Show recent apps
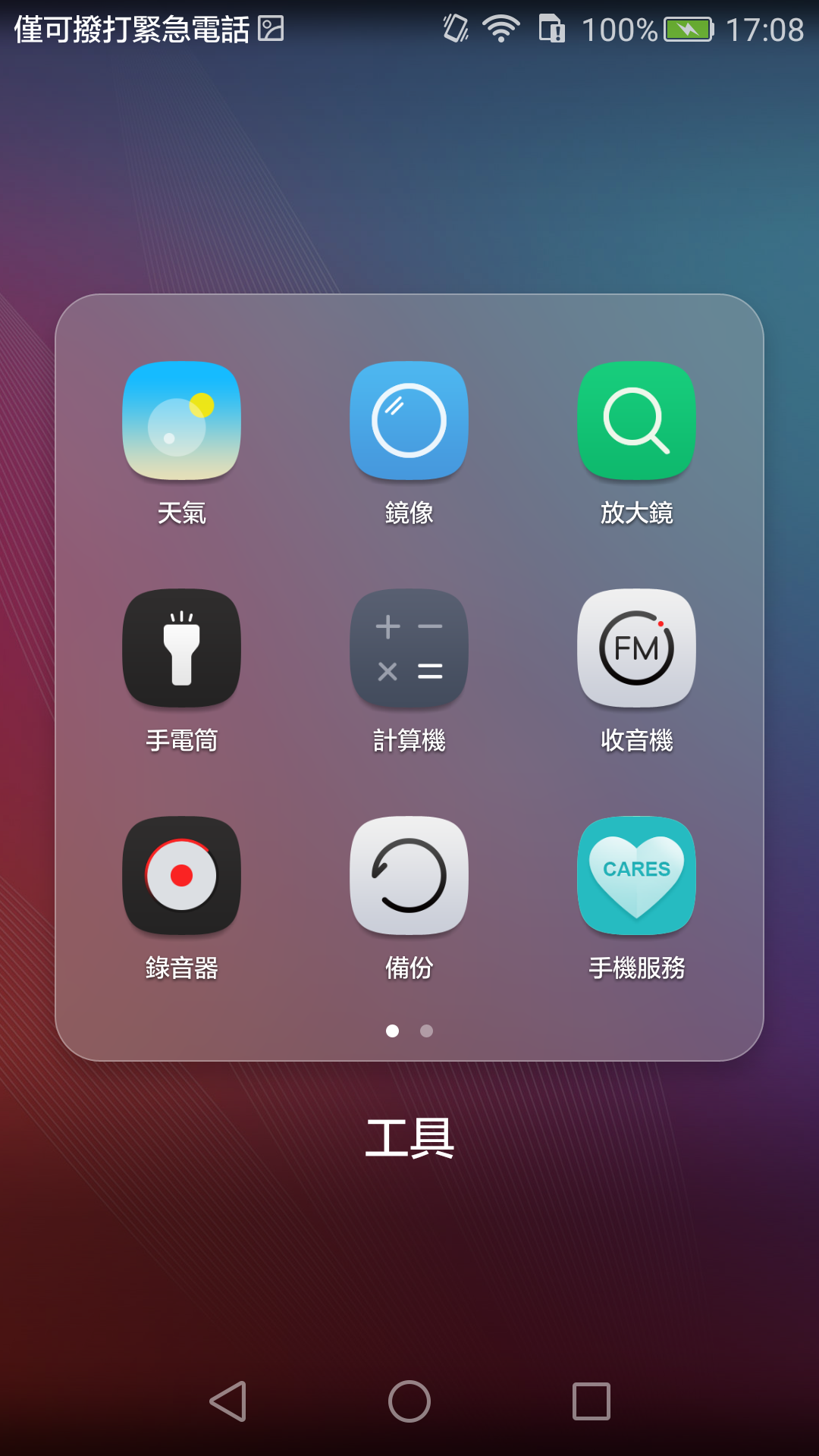Viewport: 819px width, 1456px height. tap(591, 1401)
